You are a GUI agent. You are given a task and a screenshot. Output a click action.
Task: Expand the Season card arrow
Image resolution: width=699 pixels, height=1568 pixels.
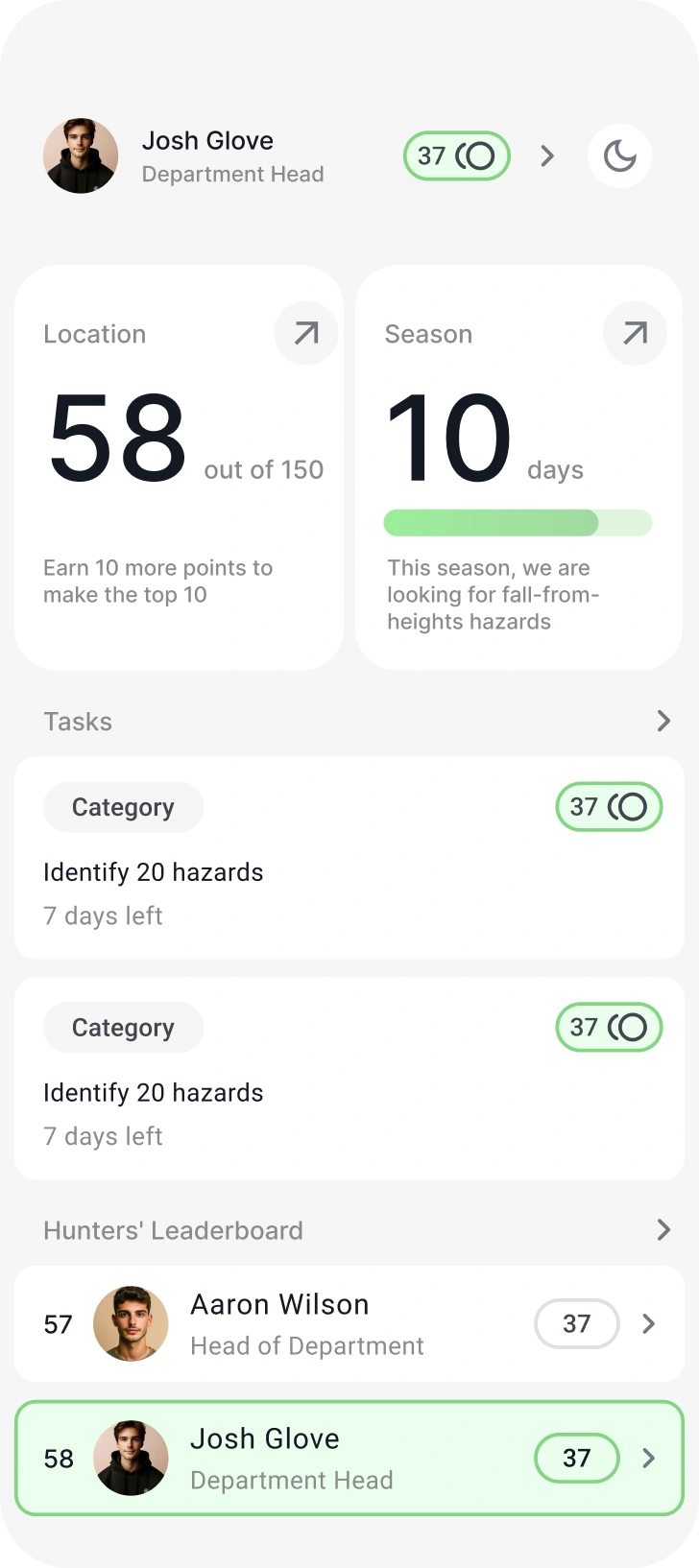(x=635, y=333)
